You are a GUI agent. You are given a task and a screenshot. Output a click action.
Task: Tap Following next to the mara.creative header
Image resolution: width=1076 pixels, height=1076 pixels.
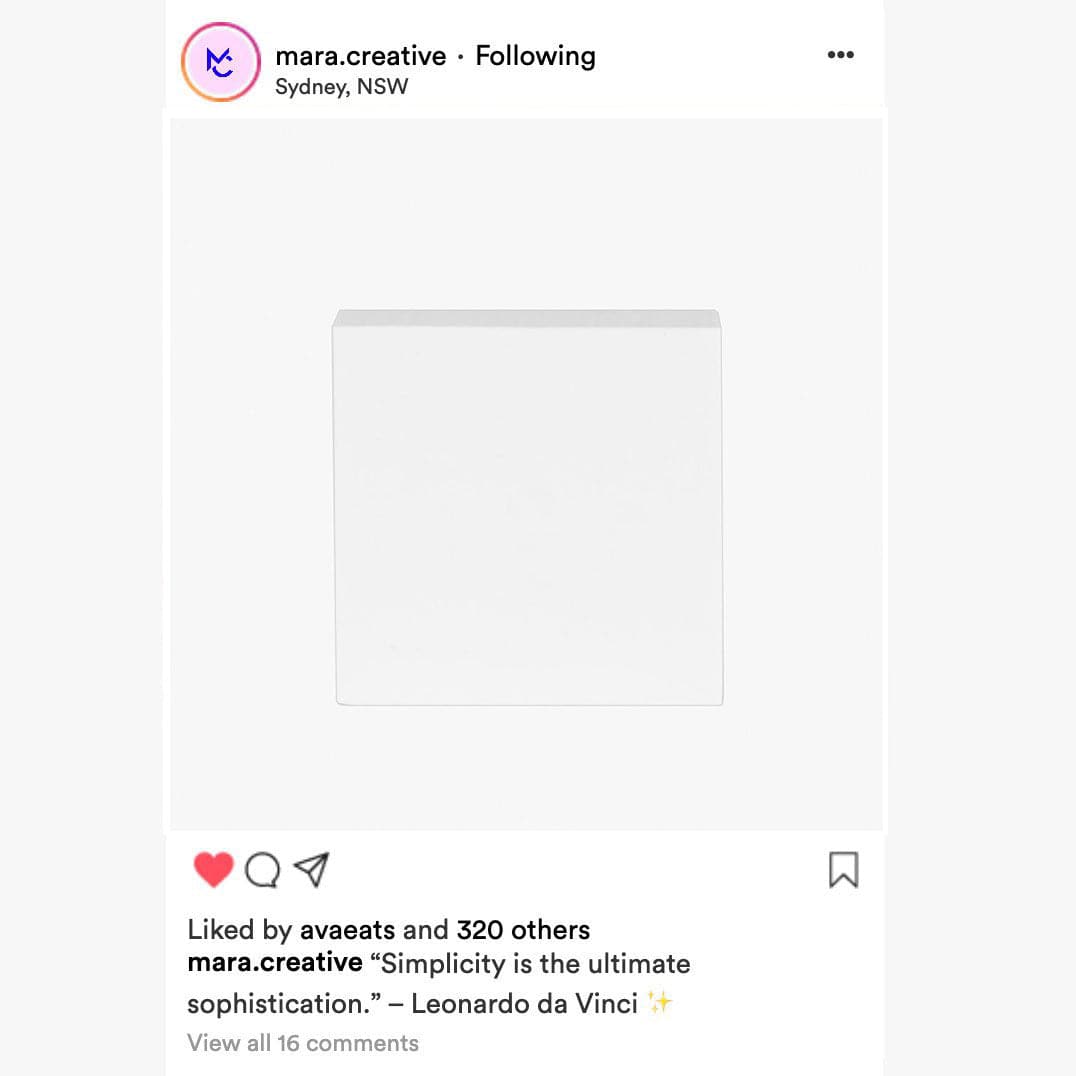(x=535, y=56)
